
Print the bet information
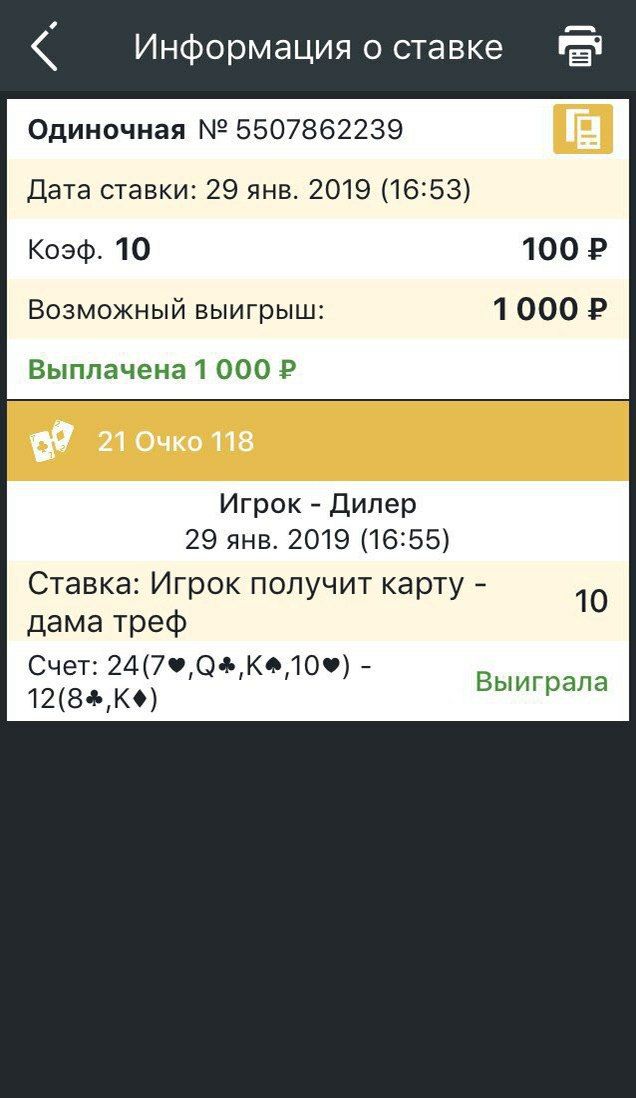580,46
